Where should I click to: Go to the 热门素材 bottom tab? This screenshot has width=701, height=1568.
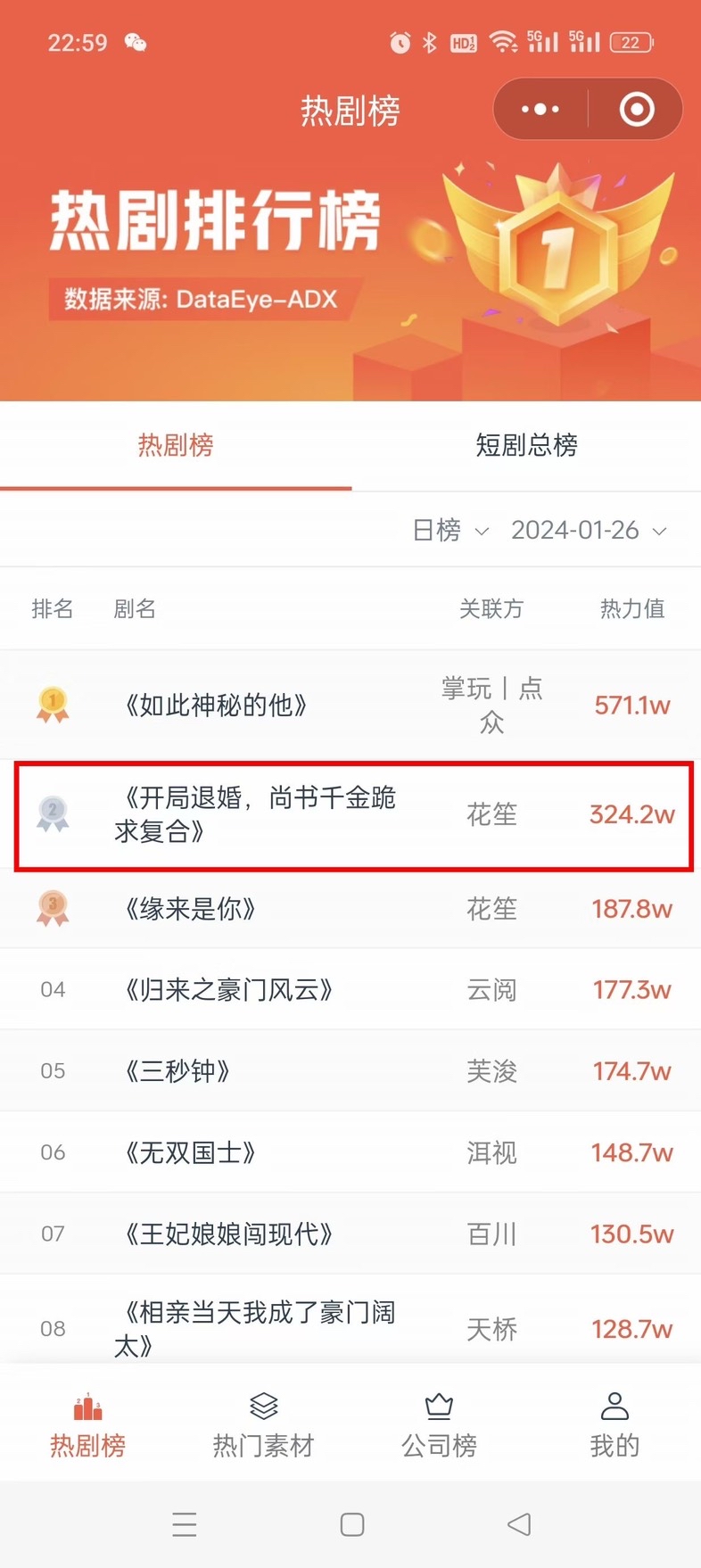[263, 1425]
